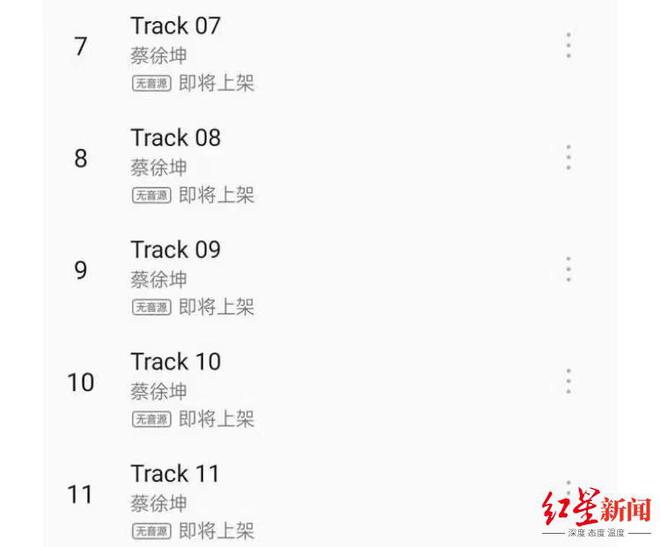Open Track 07 by 蔡徐坤

[x=176, y=27]
